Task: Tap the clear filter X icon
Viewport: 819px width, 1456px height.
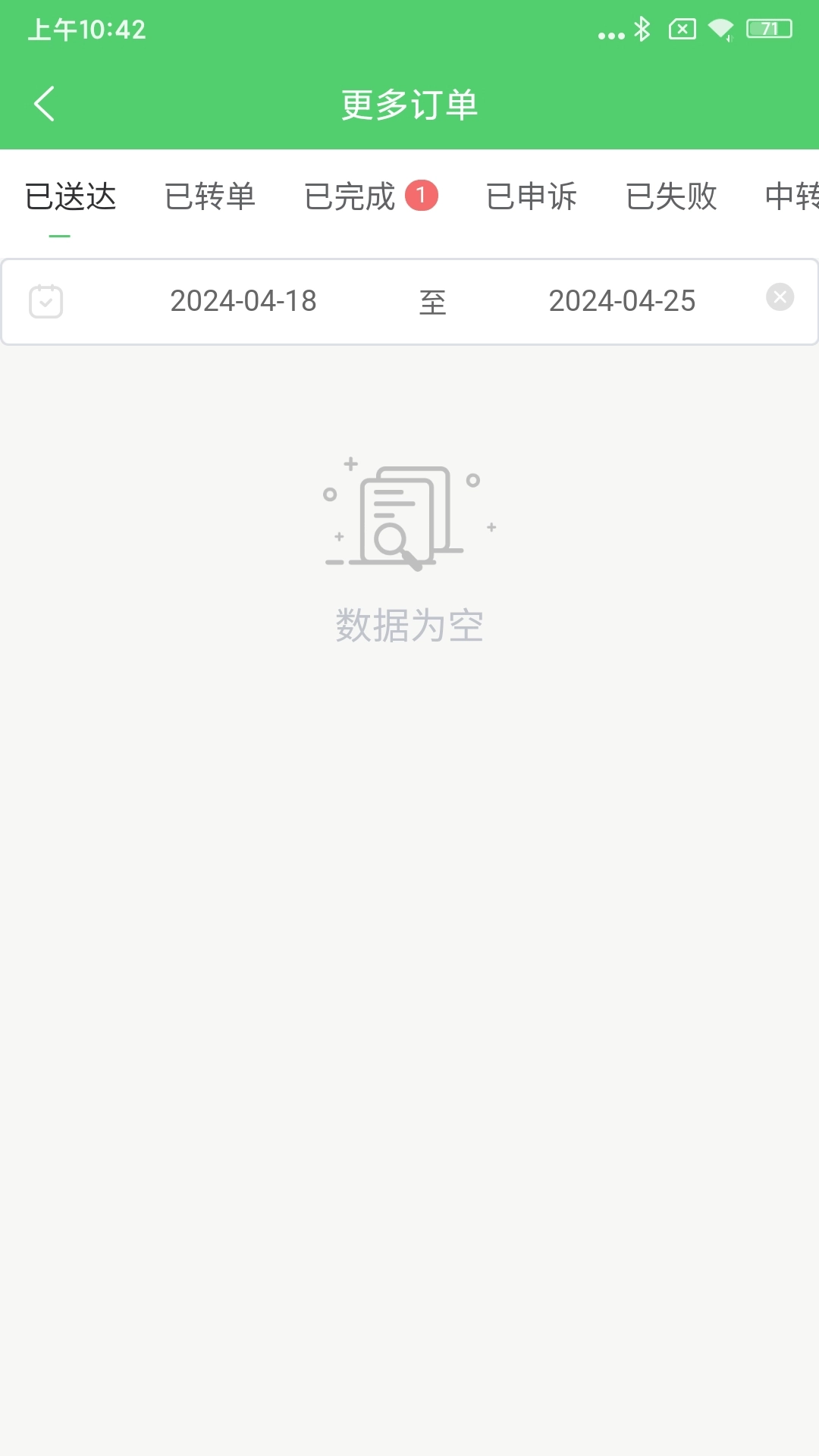Action: pos(780,297)
